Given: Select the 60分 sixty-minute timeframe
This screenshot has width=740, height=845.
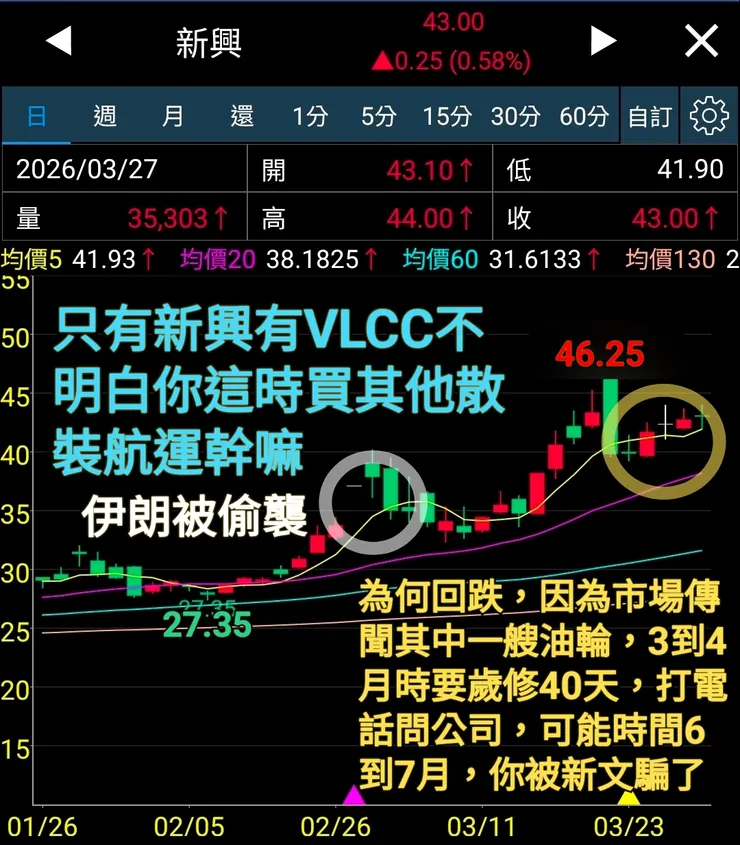Looking at the screenshot, I should point(583,115).
